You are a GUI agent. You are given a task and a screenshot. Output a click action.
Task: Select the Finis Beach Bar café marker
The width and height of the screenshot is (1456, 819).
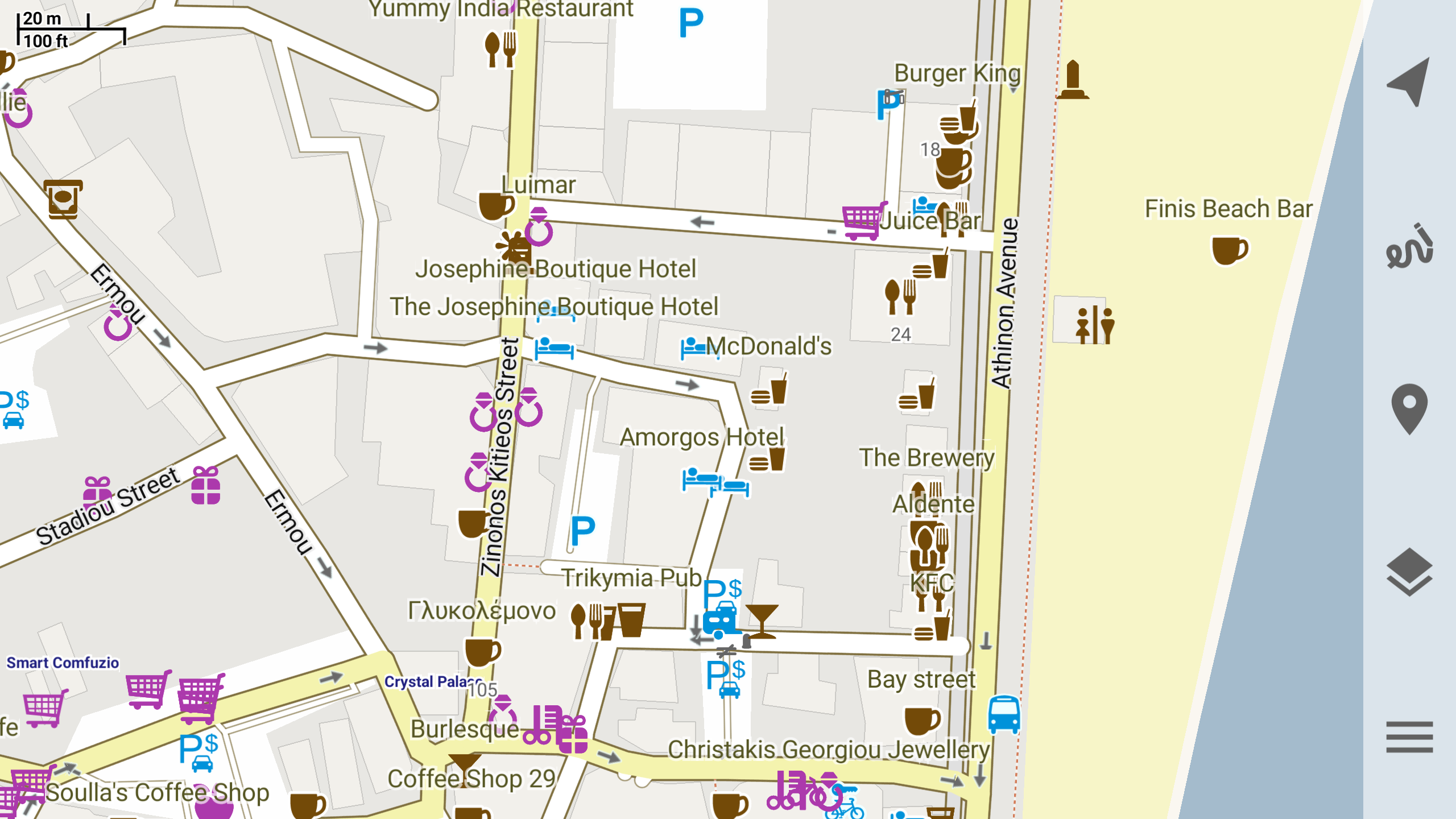(1230, 250)
